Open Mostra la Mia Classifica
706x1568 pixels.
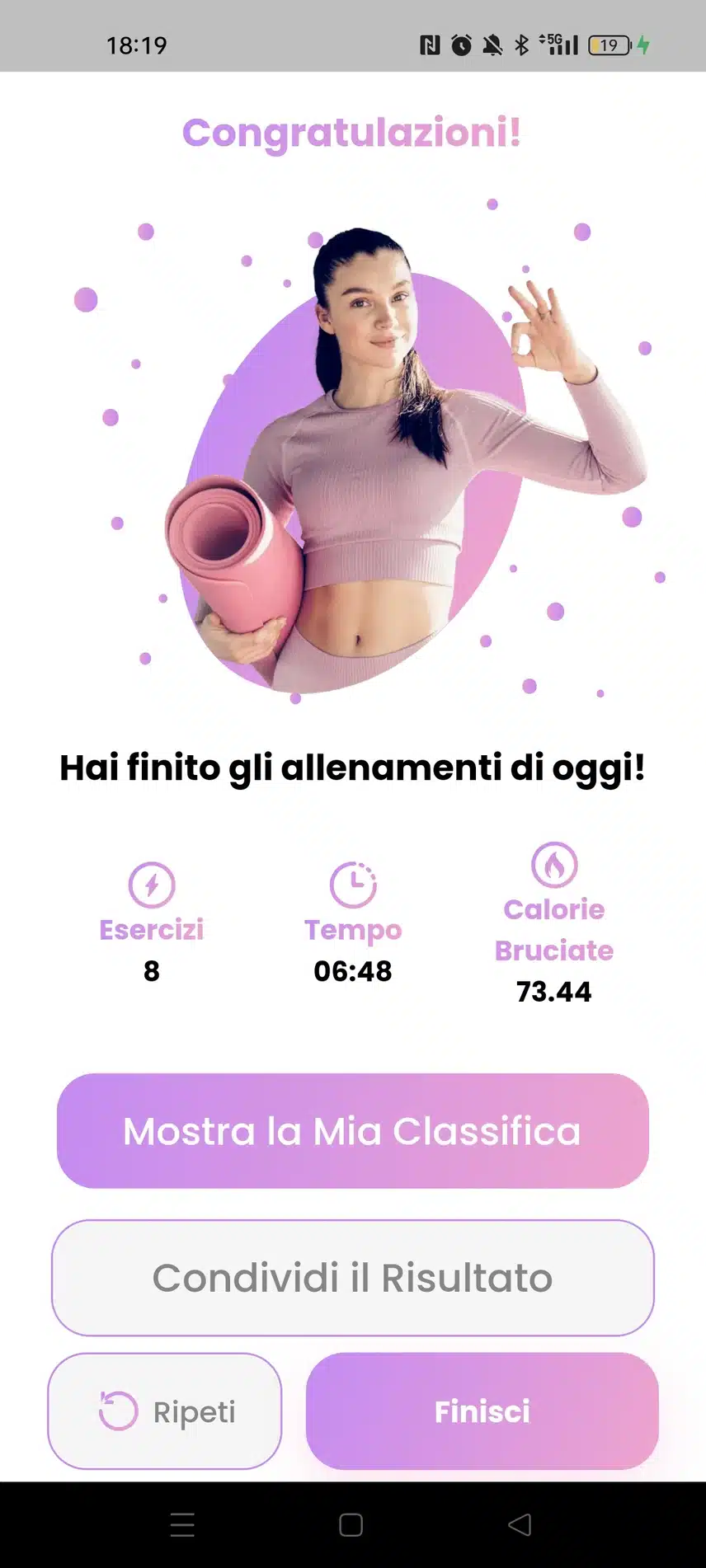[353, 1130]
